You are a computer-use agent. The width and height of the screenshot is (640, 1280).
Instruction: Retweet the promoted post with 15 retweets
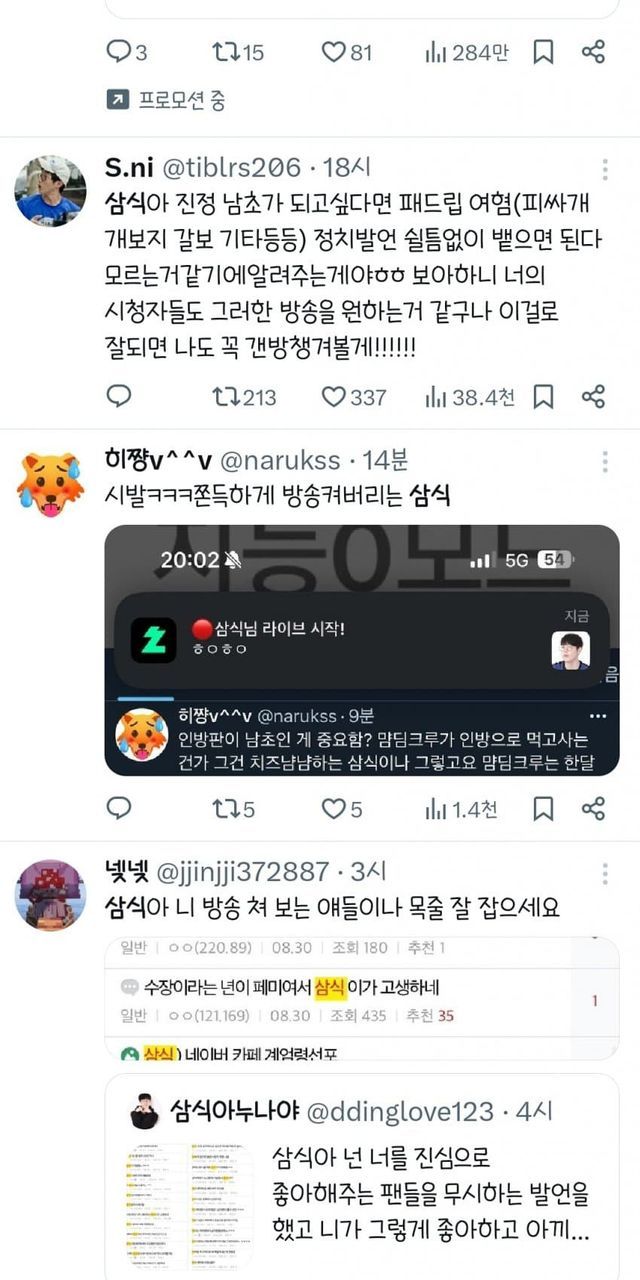click(x=227, y=52)
